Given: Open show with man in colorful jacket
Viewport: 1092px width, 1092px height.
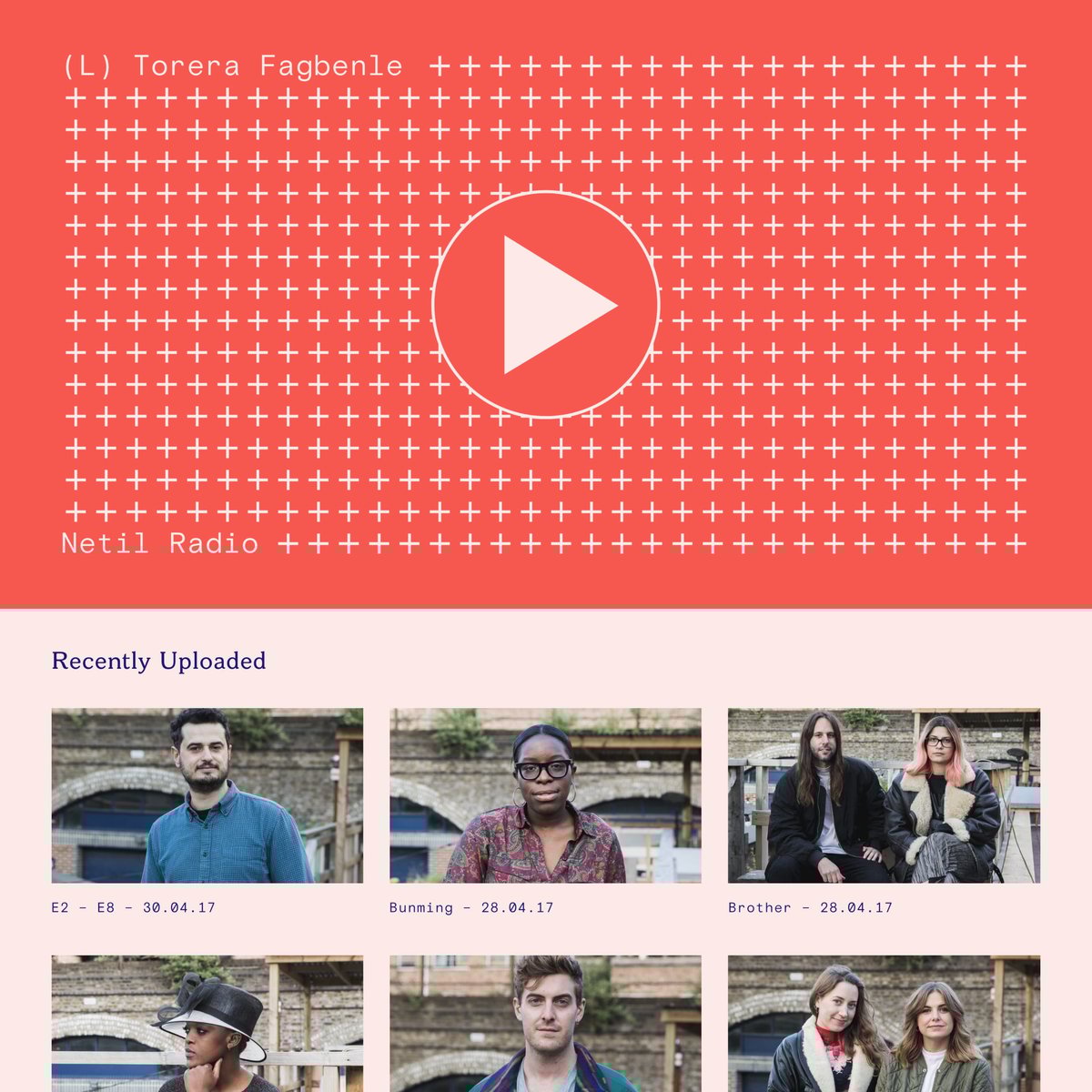Looking at the screenshot, I should [545, 1024].
